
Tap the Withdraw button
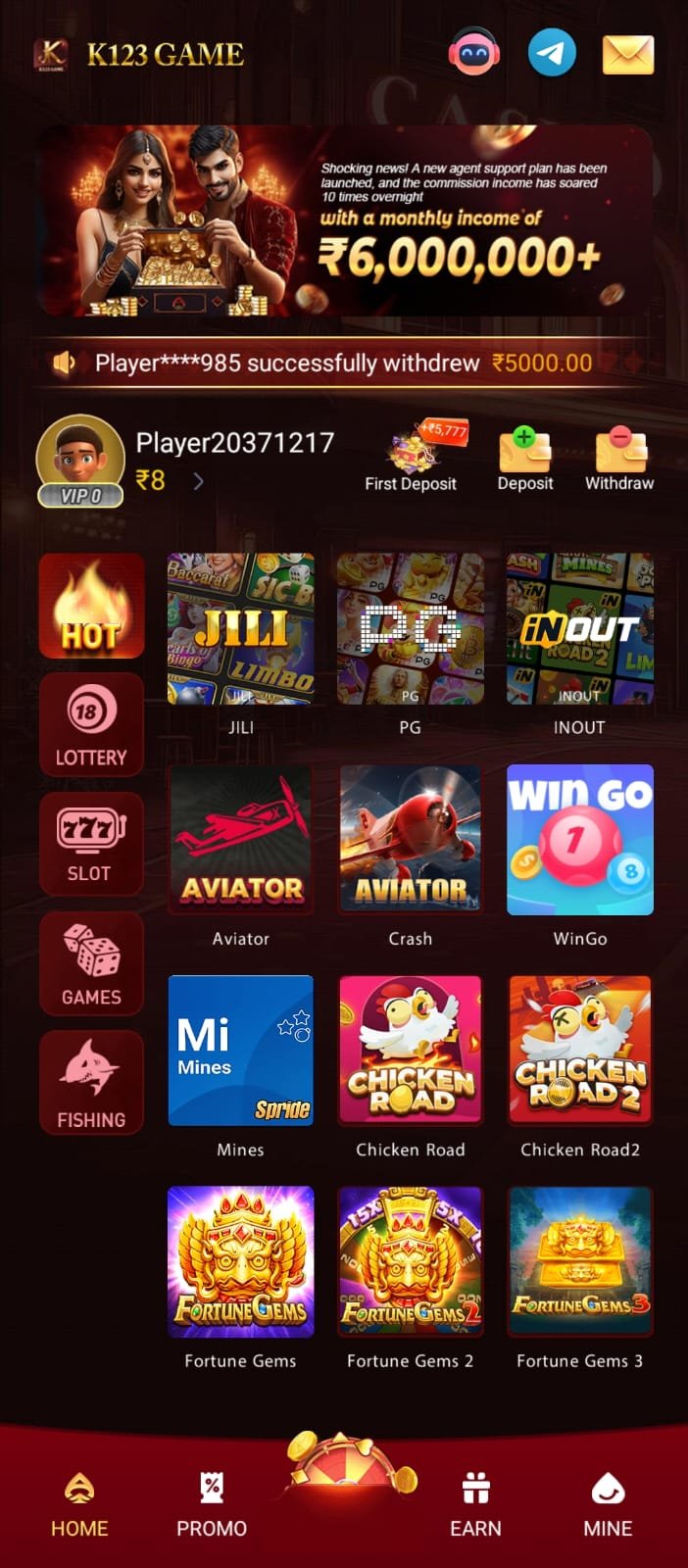619,457
